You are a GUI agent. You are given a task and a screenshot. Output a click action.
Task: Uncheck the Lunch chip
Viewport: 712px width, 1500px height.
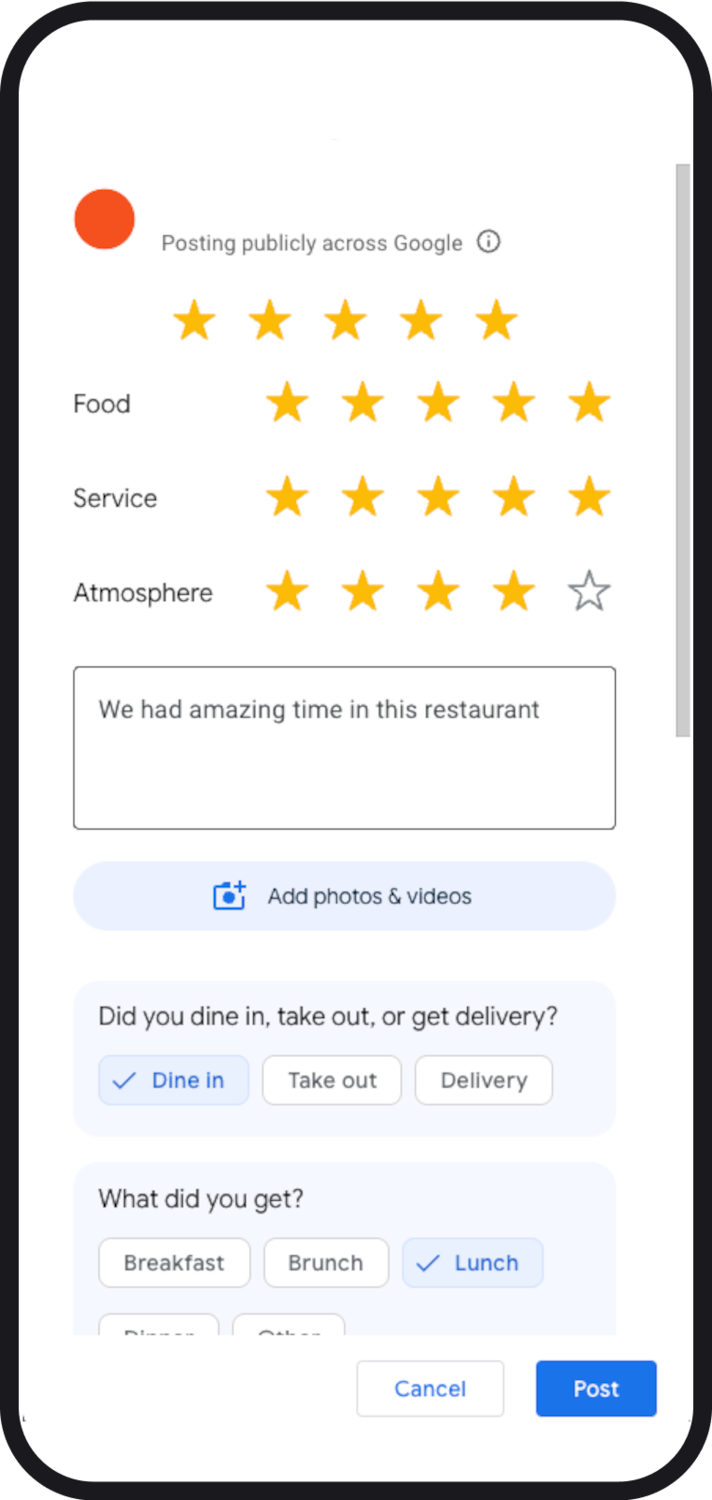coord(472,1263)
